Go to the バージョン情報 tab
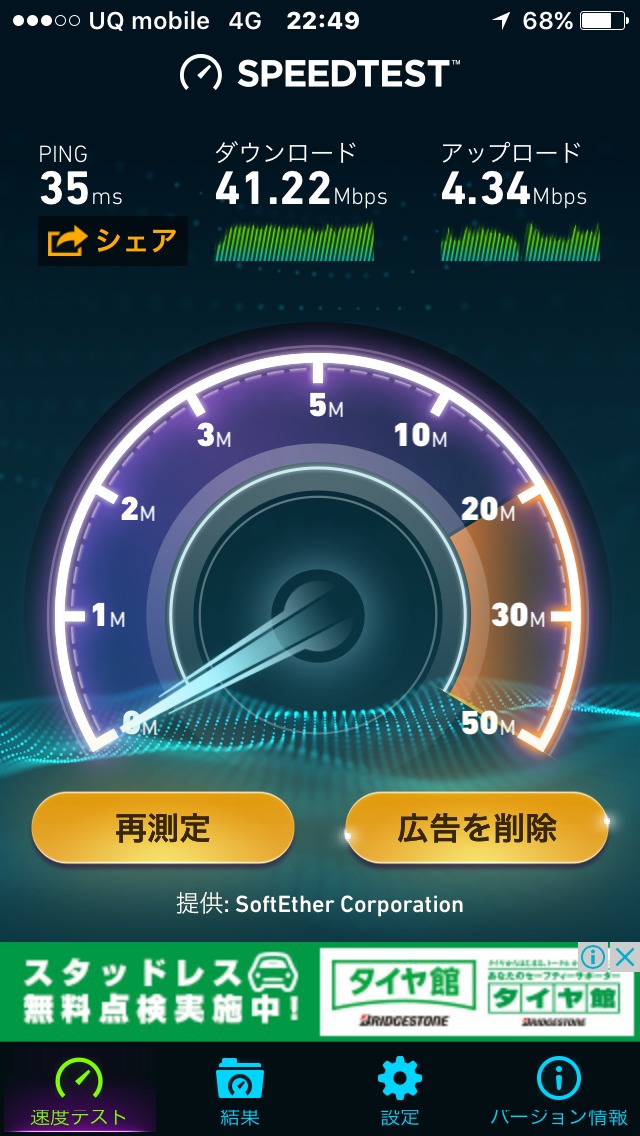The image size is (640, 1136). [x=558, y=1092]
